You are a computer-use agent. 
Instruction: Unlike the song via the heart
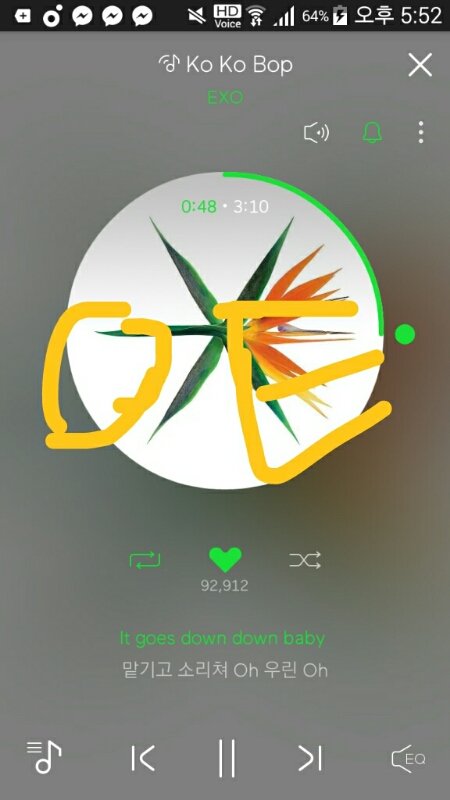pos(225,560)
